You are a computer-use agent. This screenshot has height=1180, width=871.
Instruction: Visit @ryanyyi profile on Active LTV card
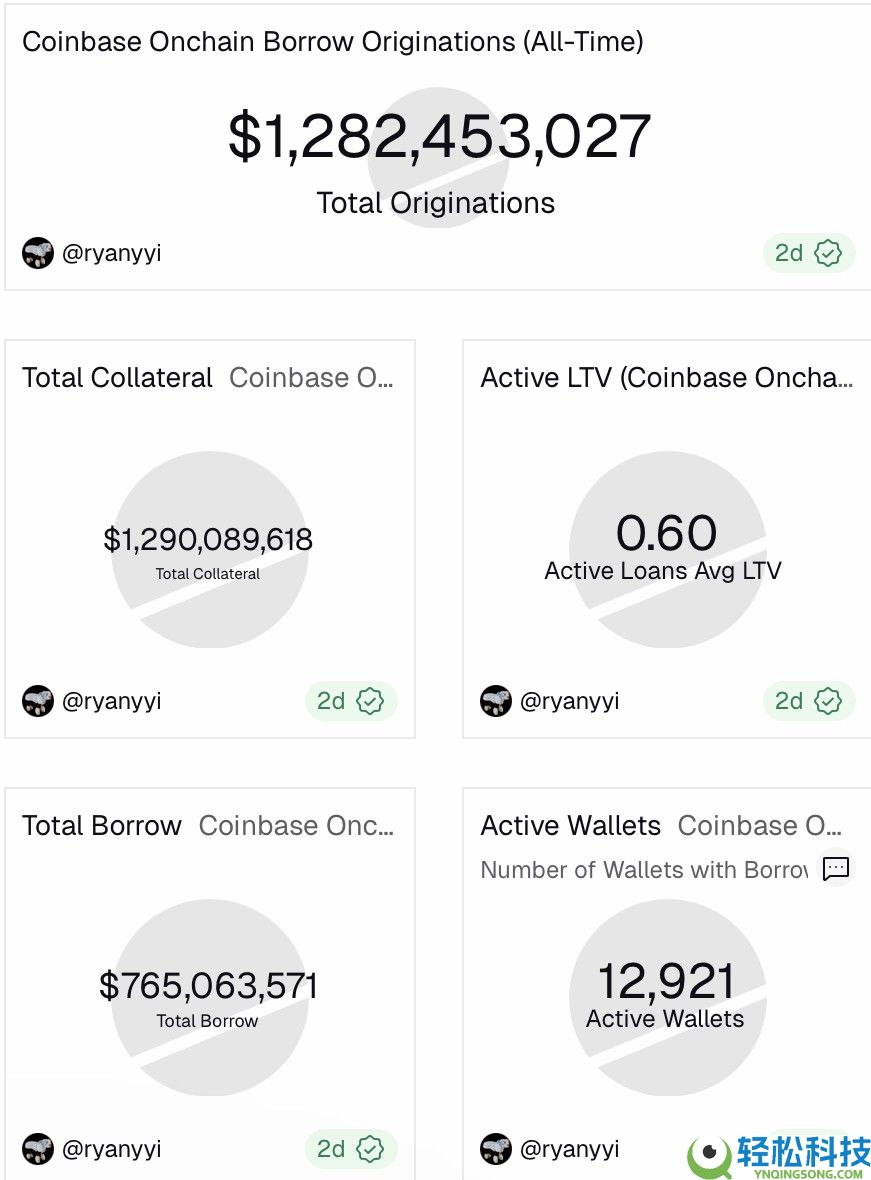[569, 701]
